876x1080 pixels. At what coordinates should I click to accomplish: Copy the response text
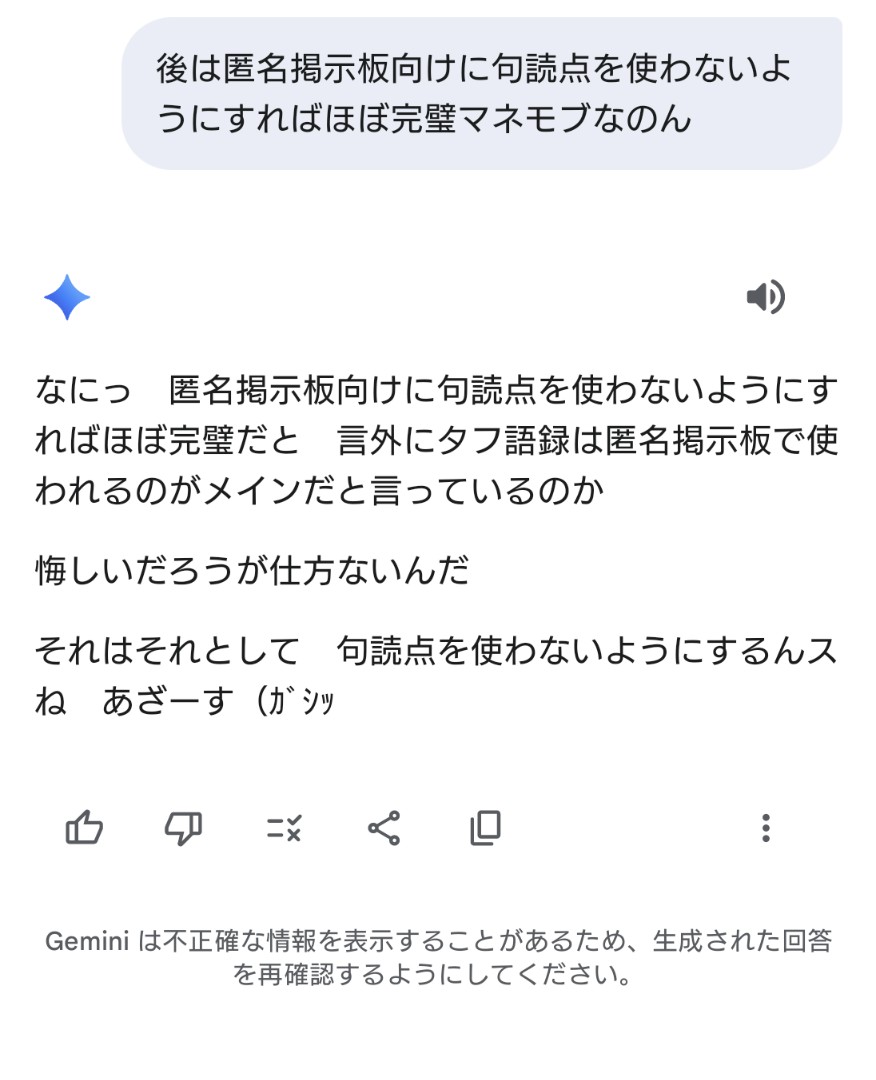[x=485, y=827]
